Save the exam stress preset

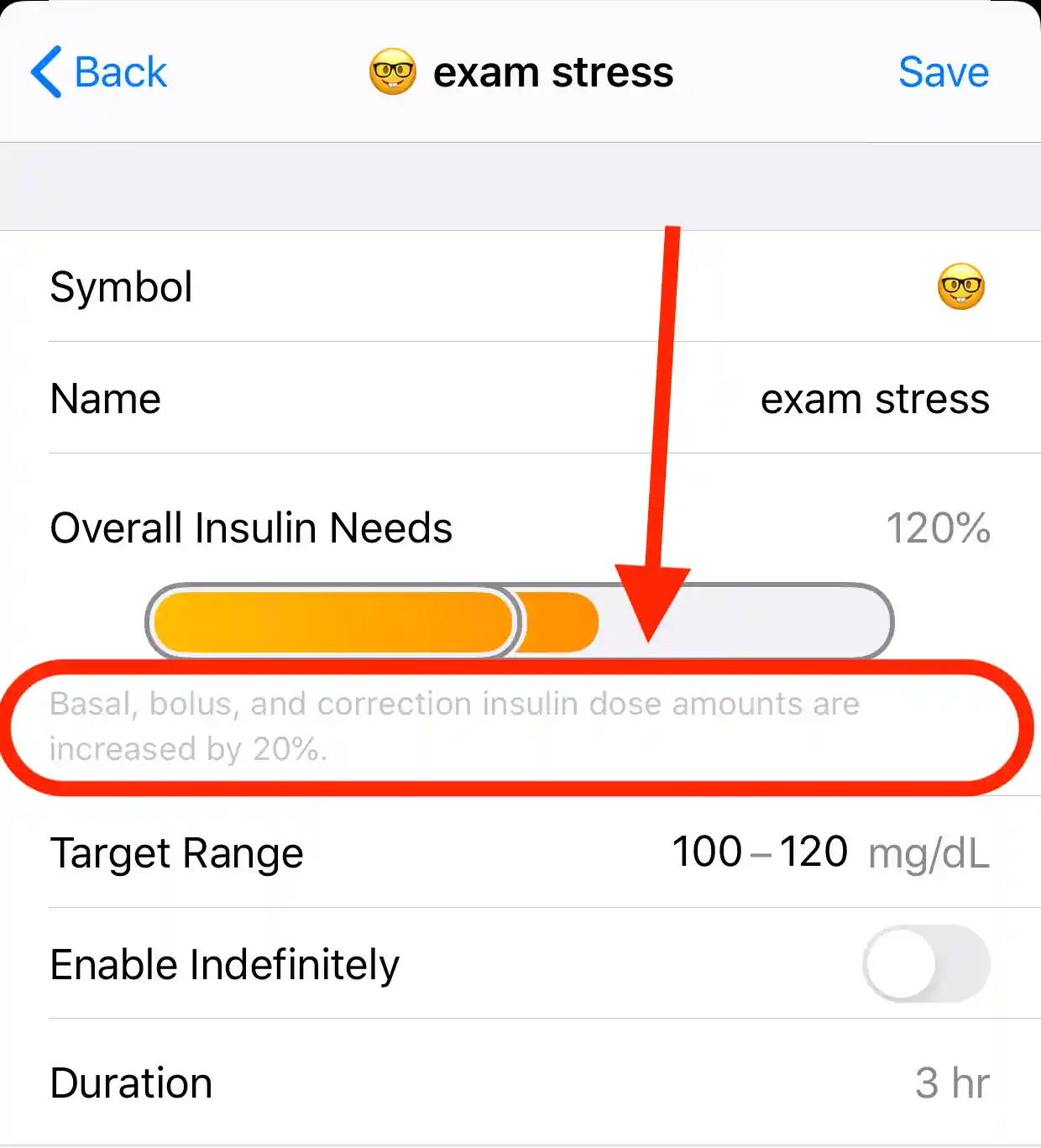click(943, 72)
